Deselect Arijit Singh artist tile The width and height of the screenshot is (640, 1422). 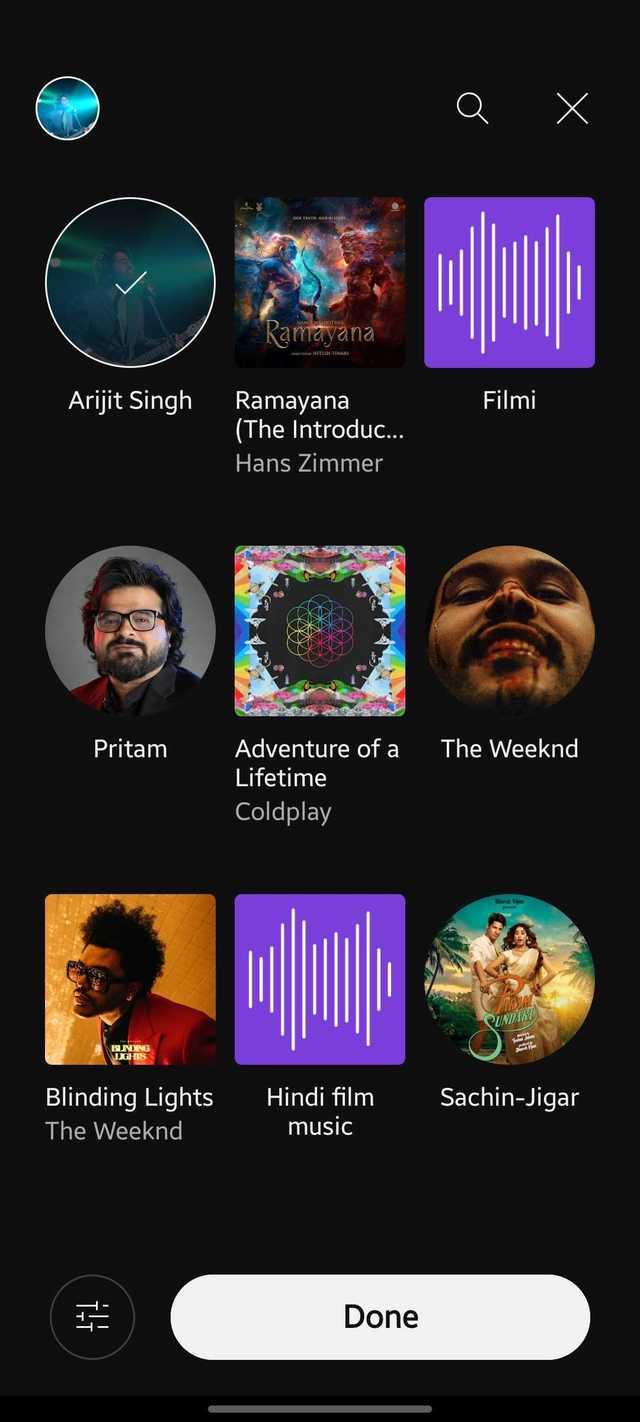coord(130,283)
